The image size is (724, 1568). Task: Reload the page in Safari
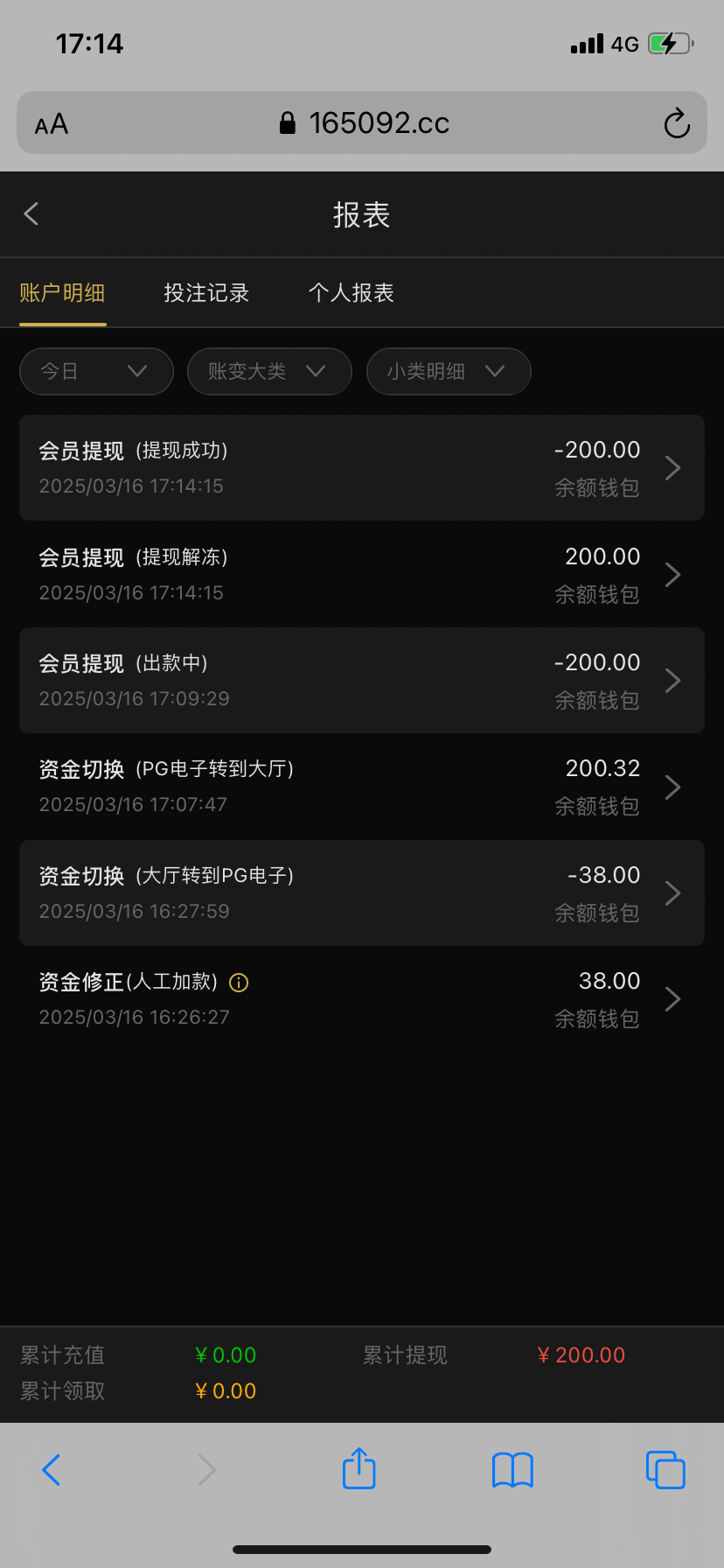click(677, 123)
